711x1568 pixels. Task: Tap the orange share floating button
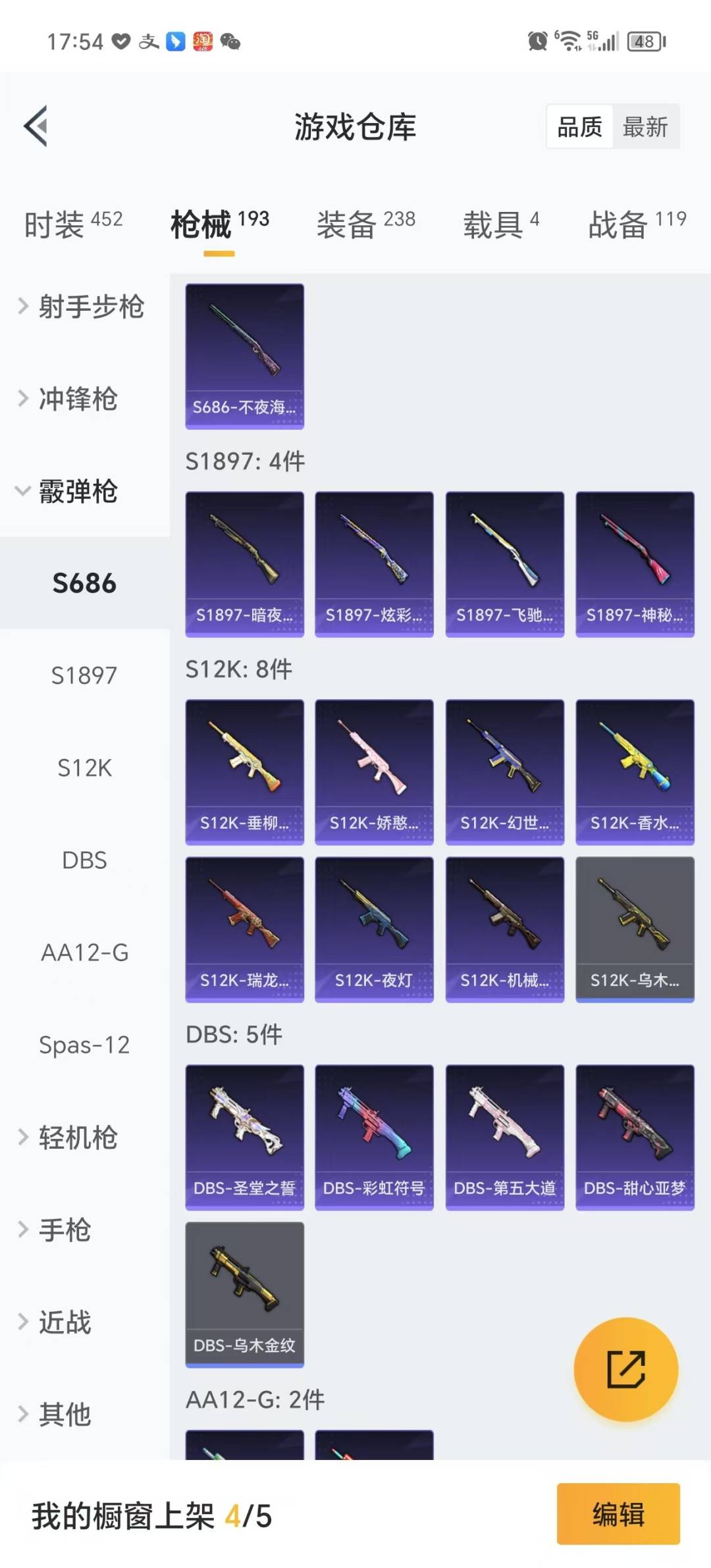tap(625, 1369)
